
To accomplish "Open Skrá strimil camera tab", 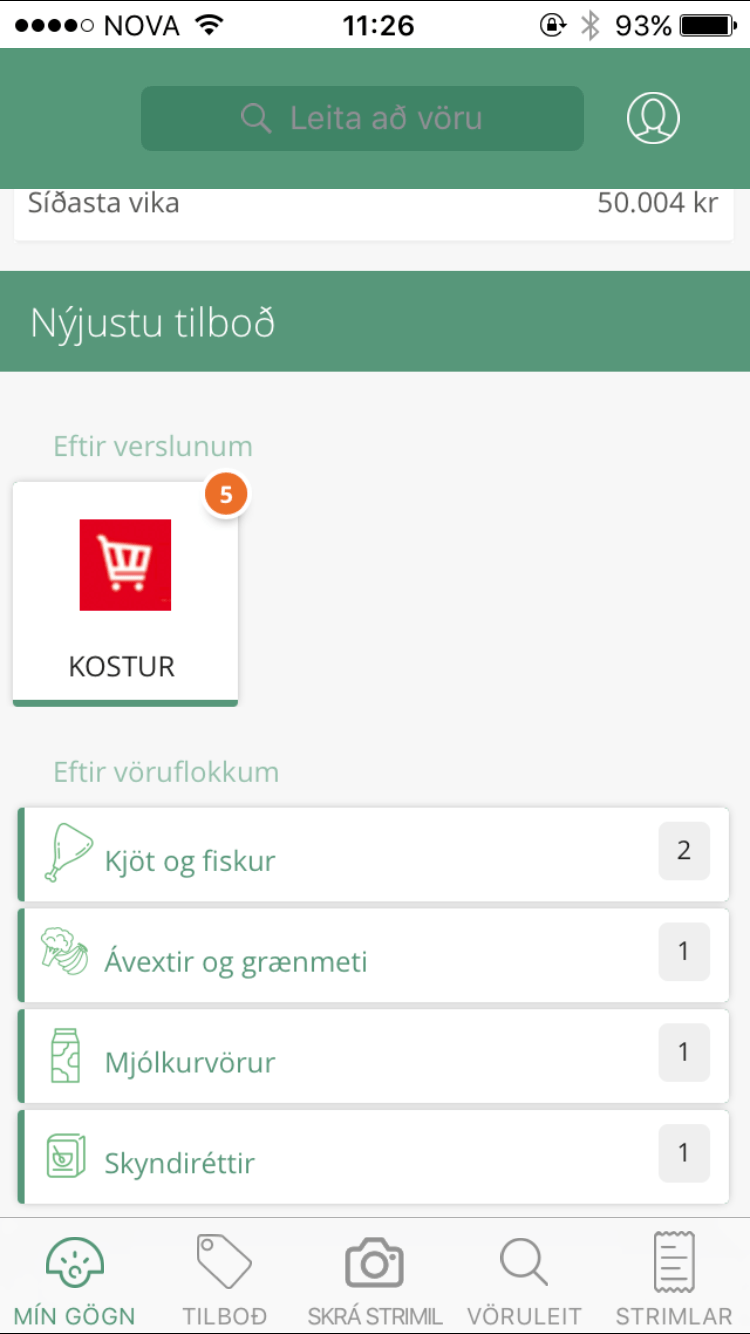I will (374, 1277).
